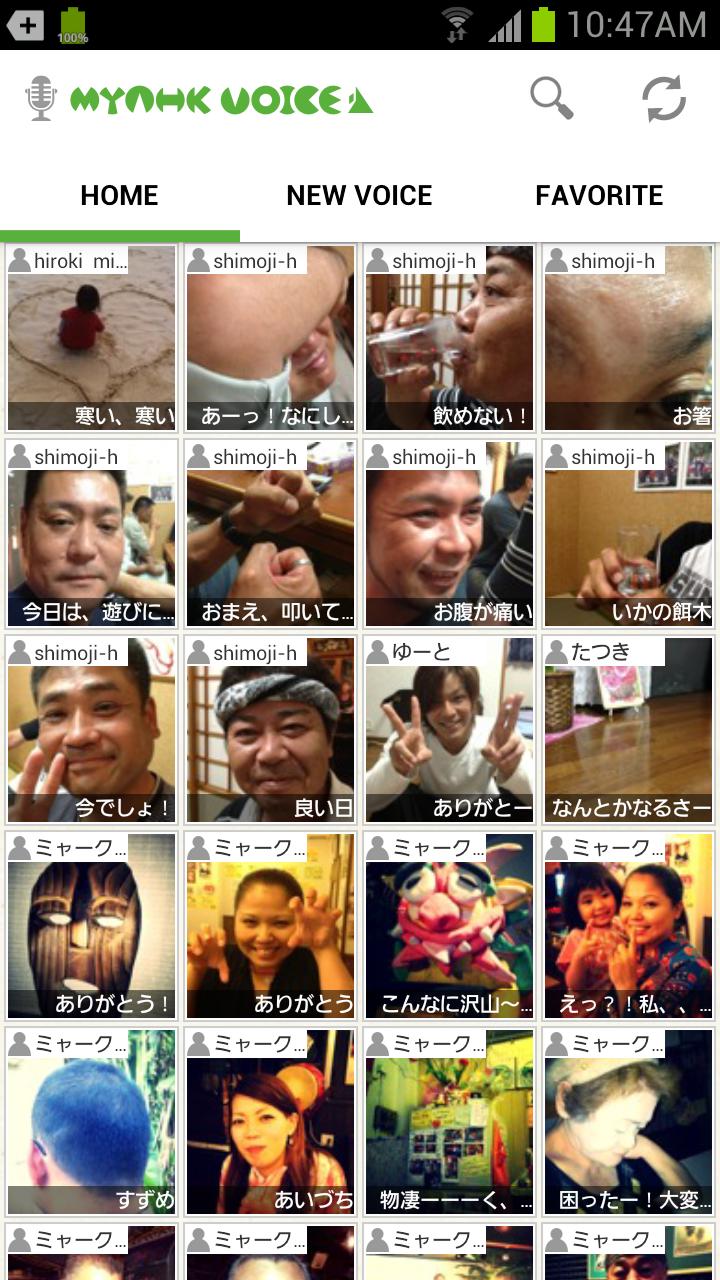This screenshot has height=1280, width=720.
Task: View the wooden mask post ありがとう！
Action: (x=91, y=927)
